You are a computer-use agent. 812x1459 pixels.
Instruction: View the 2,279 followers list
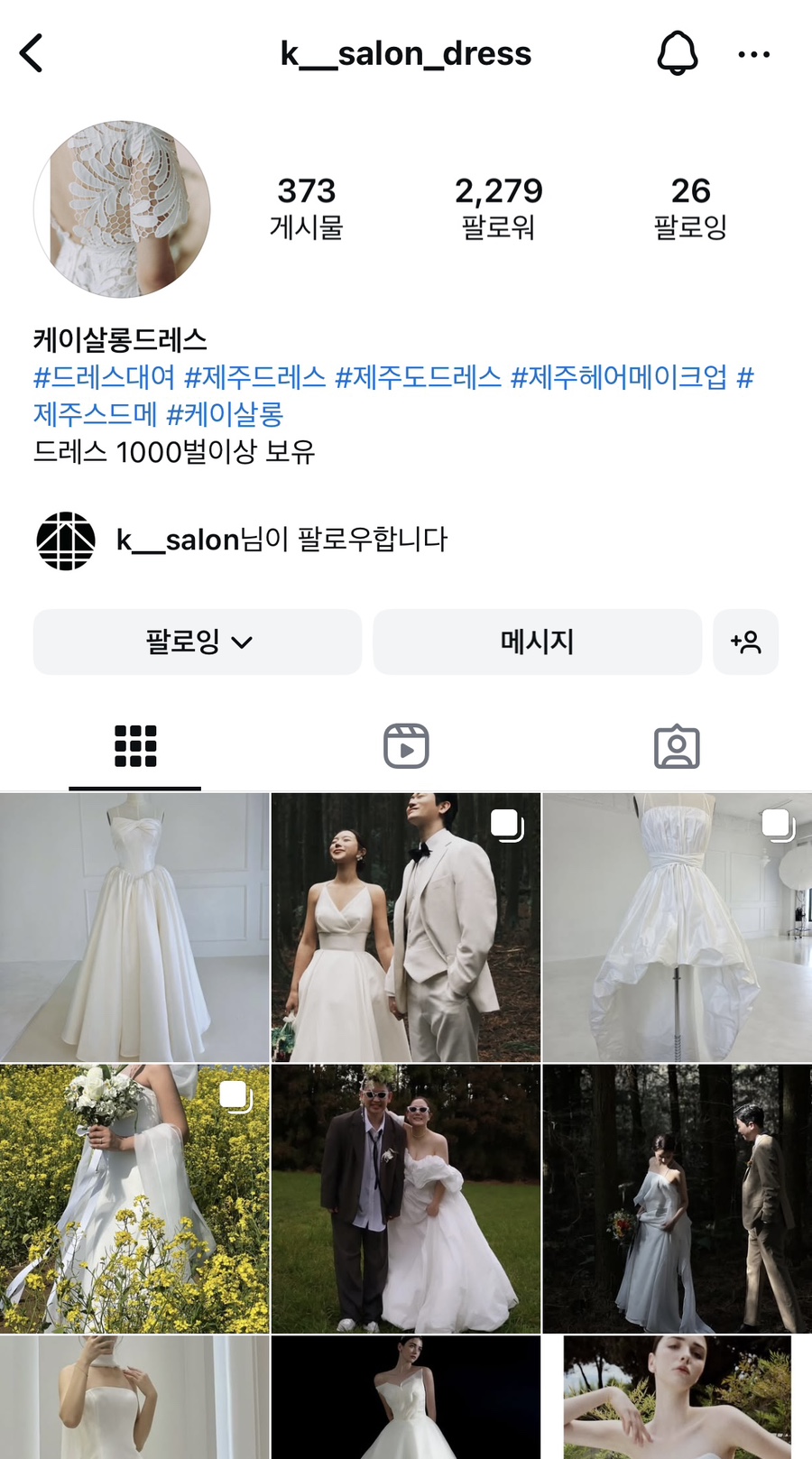pyautogui.click(x=498, y=208)
